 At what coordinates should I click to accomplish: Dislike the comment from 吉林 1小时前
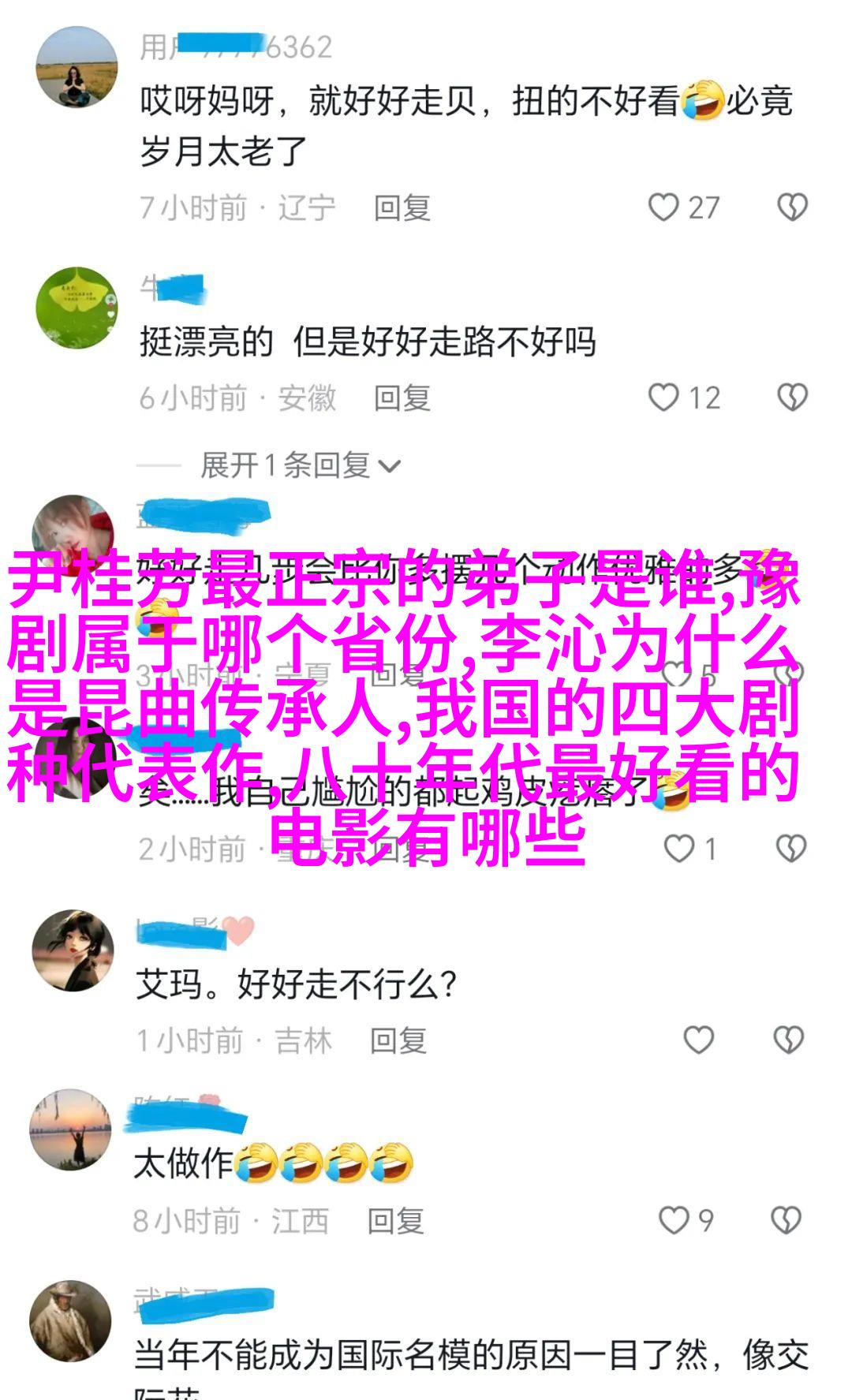click(789, 1040)
